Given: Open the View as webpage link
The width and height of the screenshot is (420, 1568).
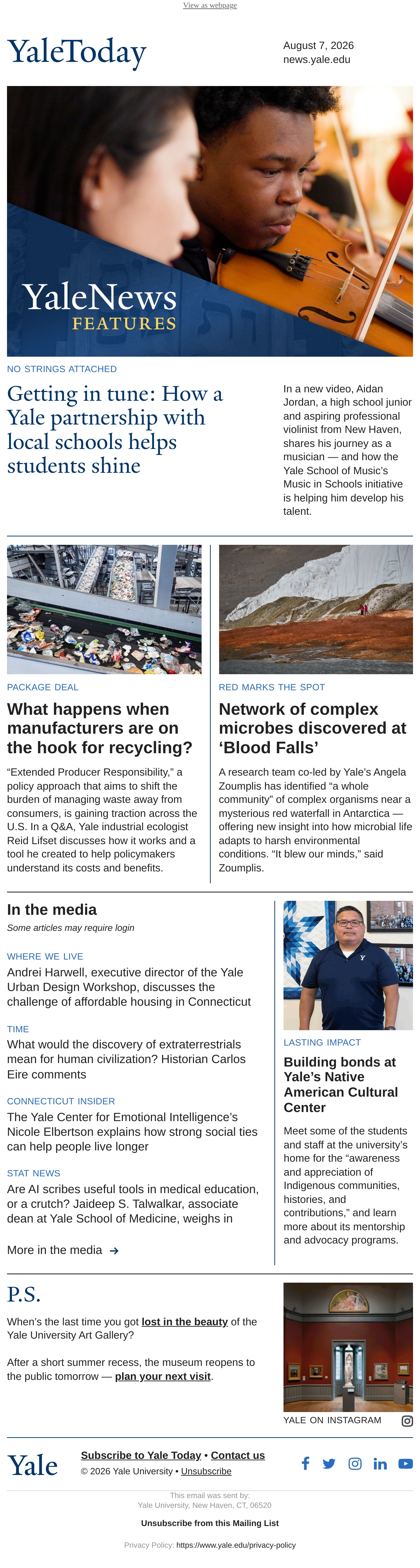Looking at the screenshot, I should (210, 6).
